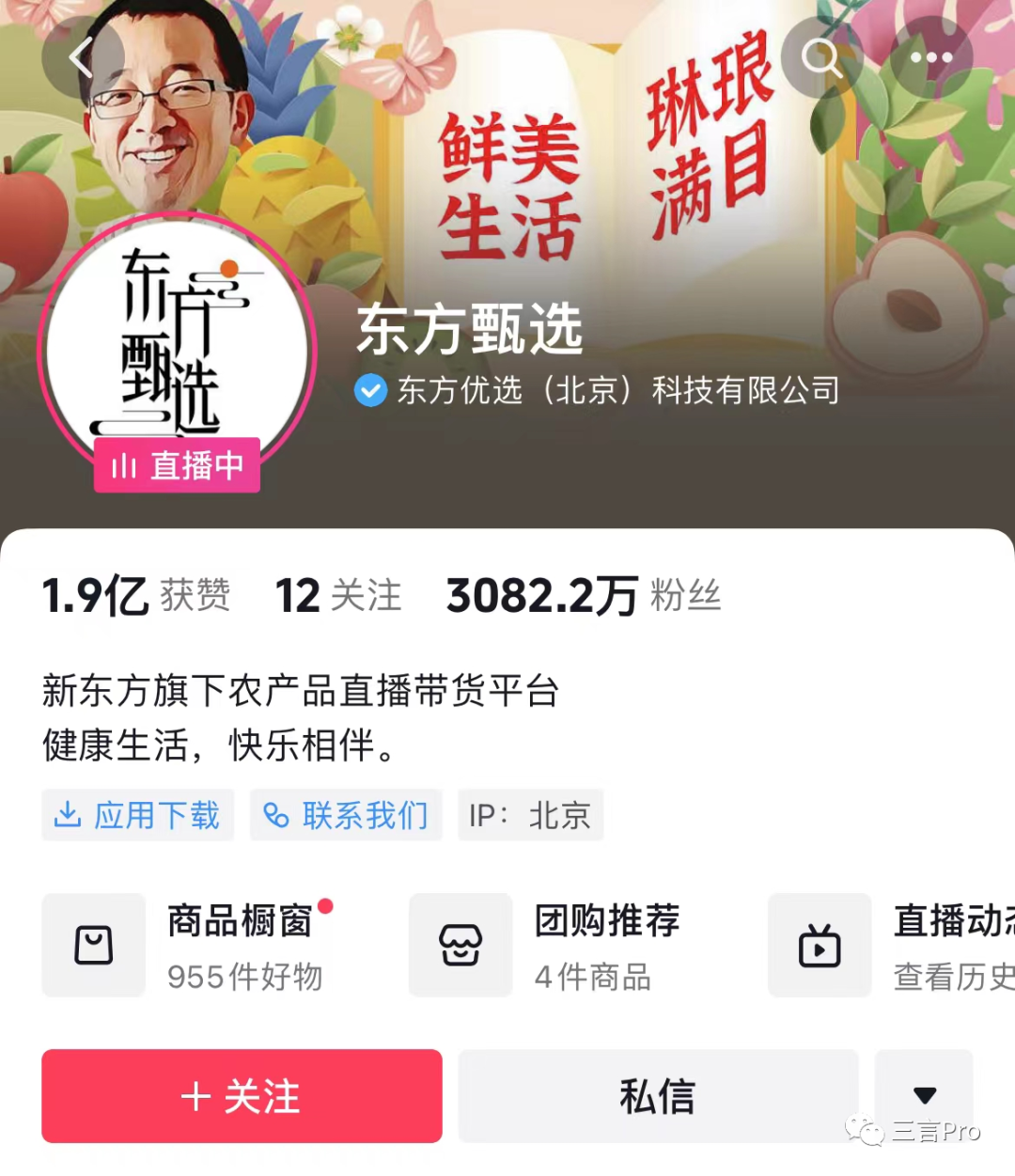Follow the account with + 关注

242,1096
